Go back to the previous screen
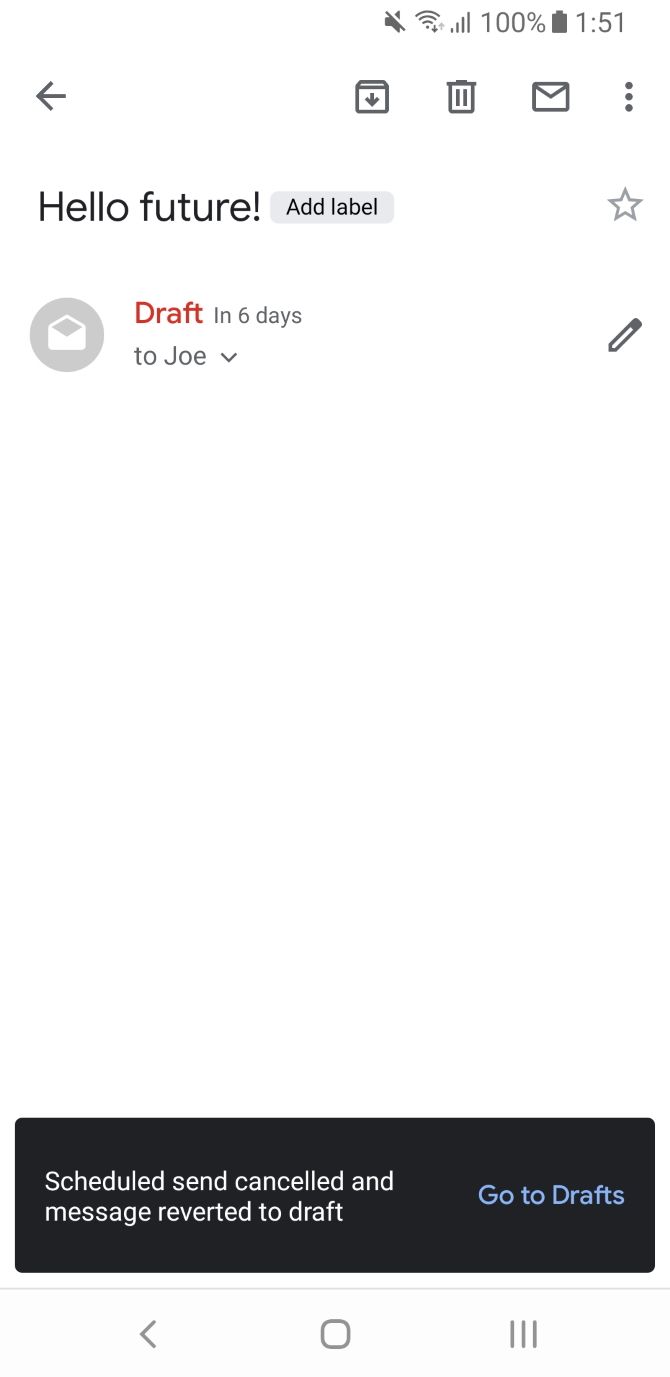Image resolution: width=670 pixels, height=1377 pixels. [51, 96]
